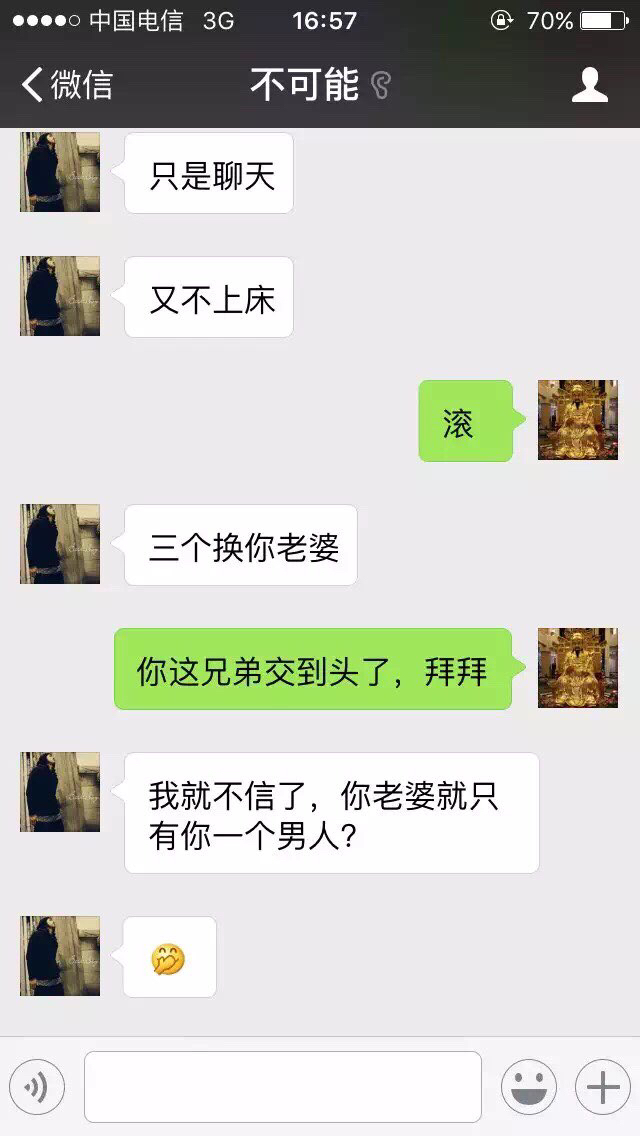The height and width of the screenshot is (1136, 640).
Task: Open the plus attachments menu
Action: pos(603,1087)
